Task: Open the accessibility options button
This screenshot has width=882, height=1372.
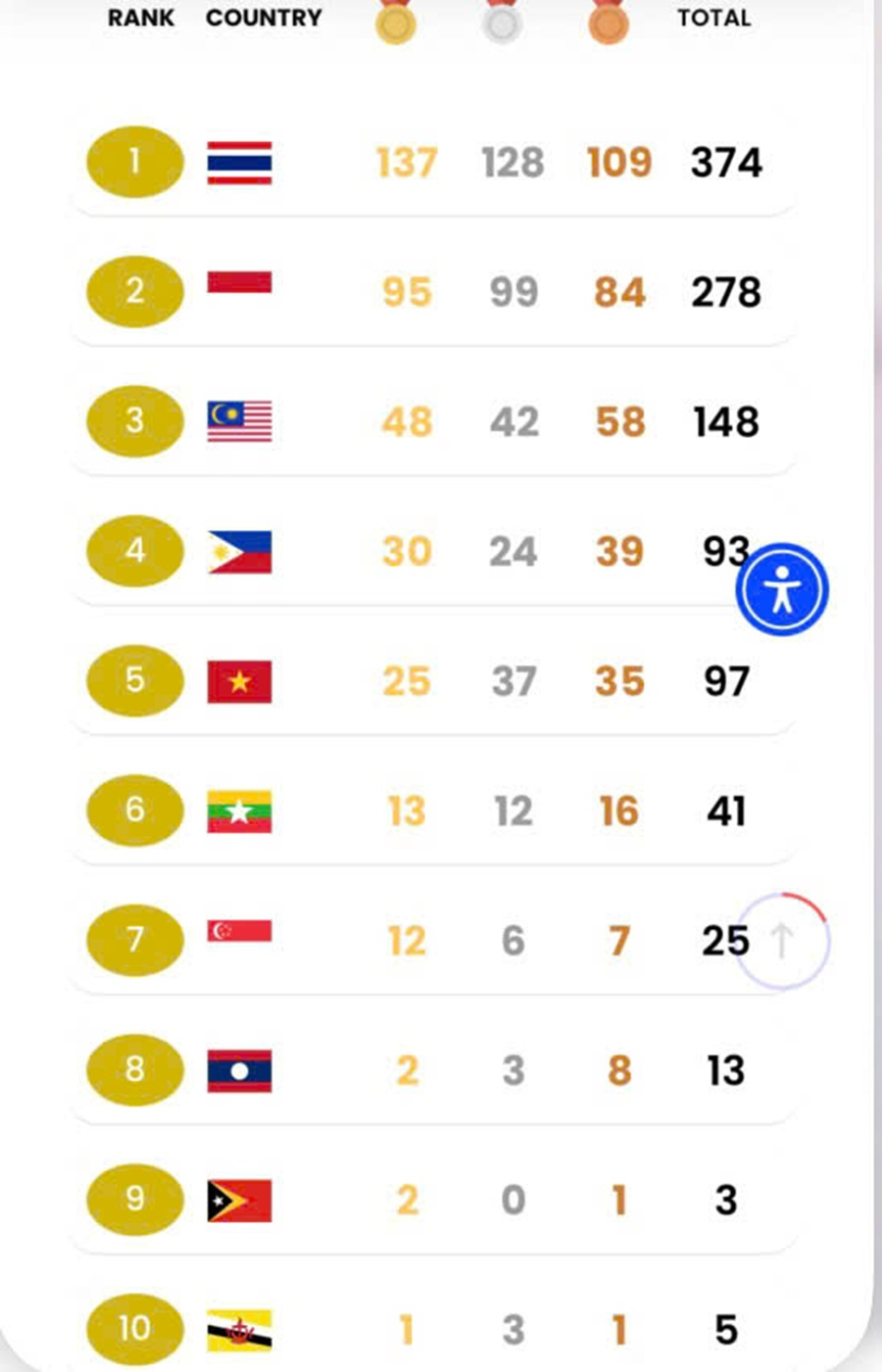Action: coord(782,590)
